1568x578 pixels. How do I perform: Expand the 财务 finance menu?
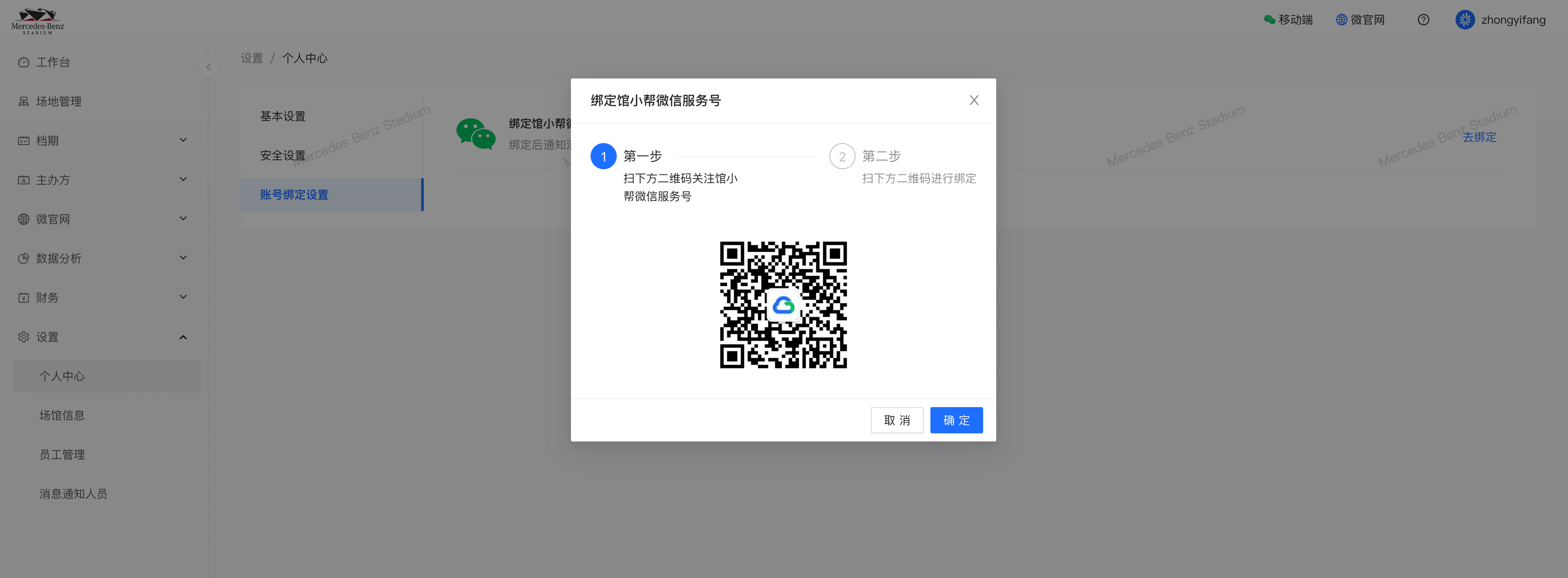(x=102, y=298)
